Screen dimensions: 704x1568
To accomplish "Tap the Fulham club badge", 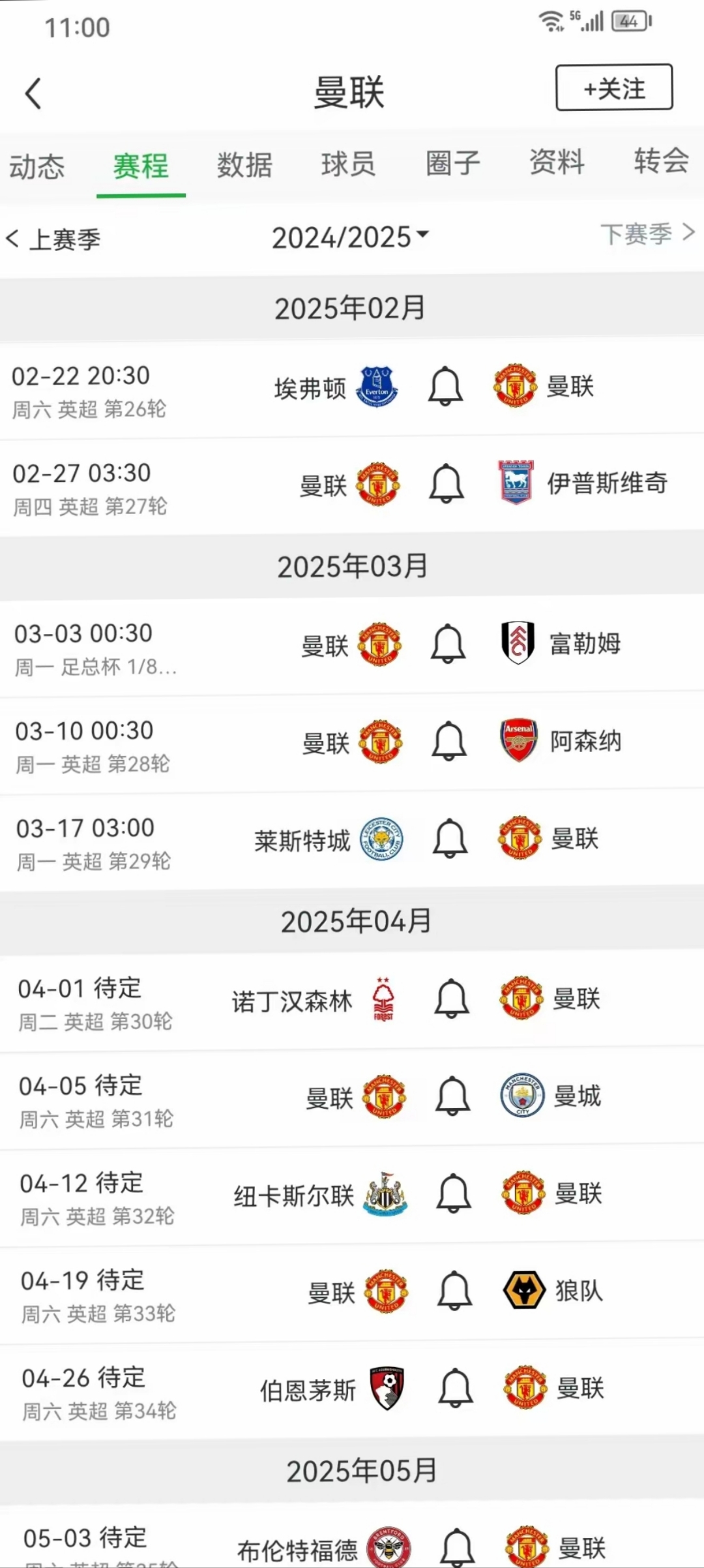I will (518, 644).
